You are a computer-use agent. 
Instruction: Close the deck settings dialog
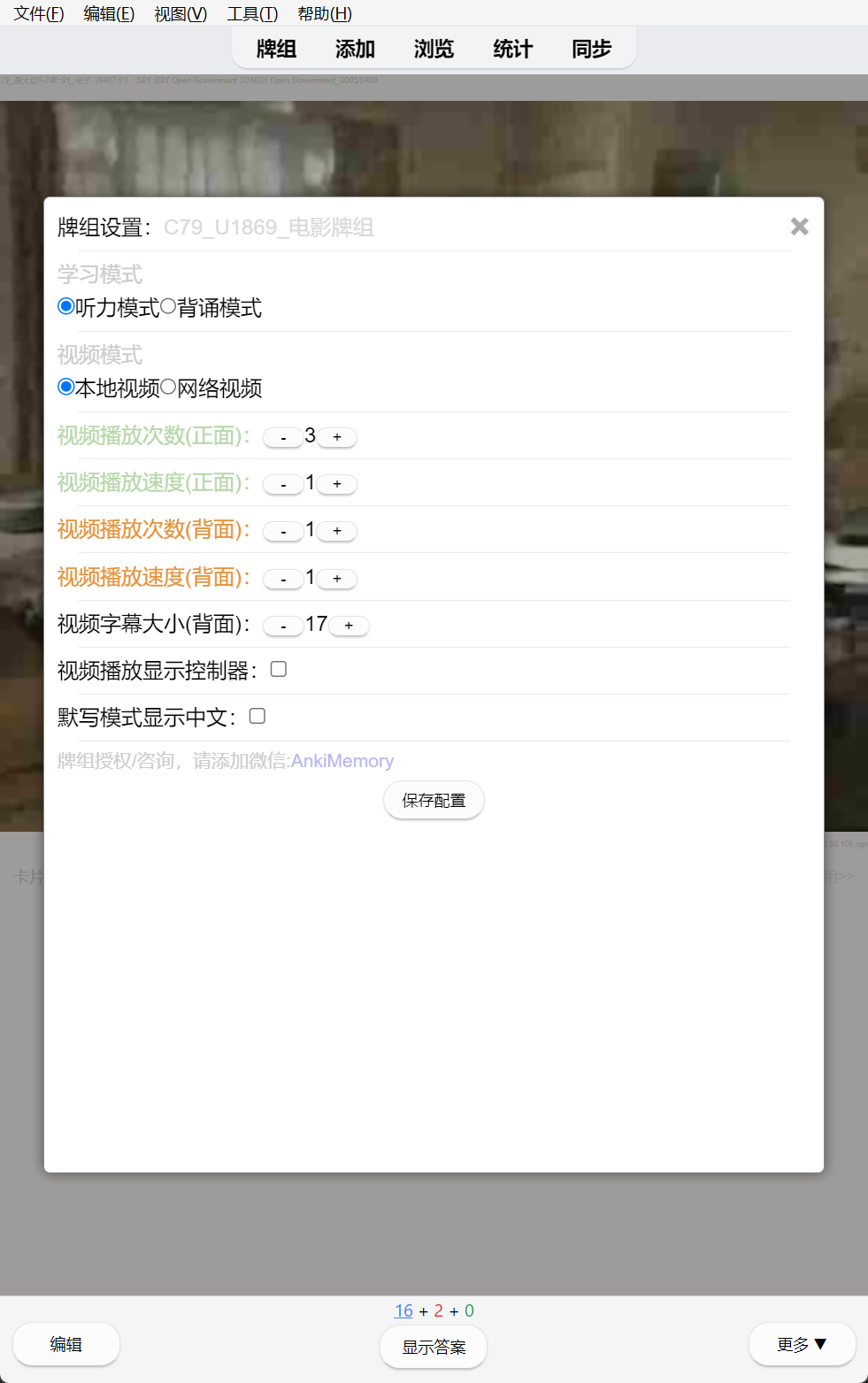click(799, 227)
